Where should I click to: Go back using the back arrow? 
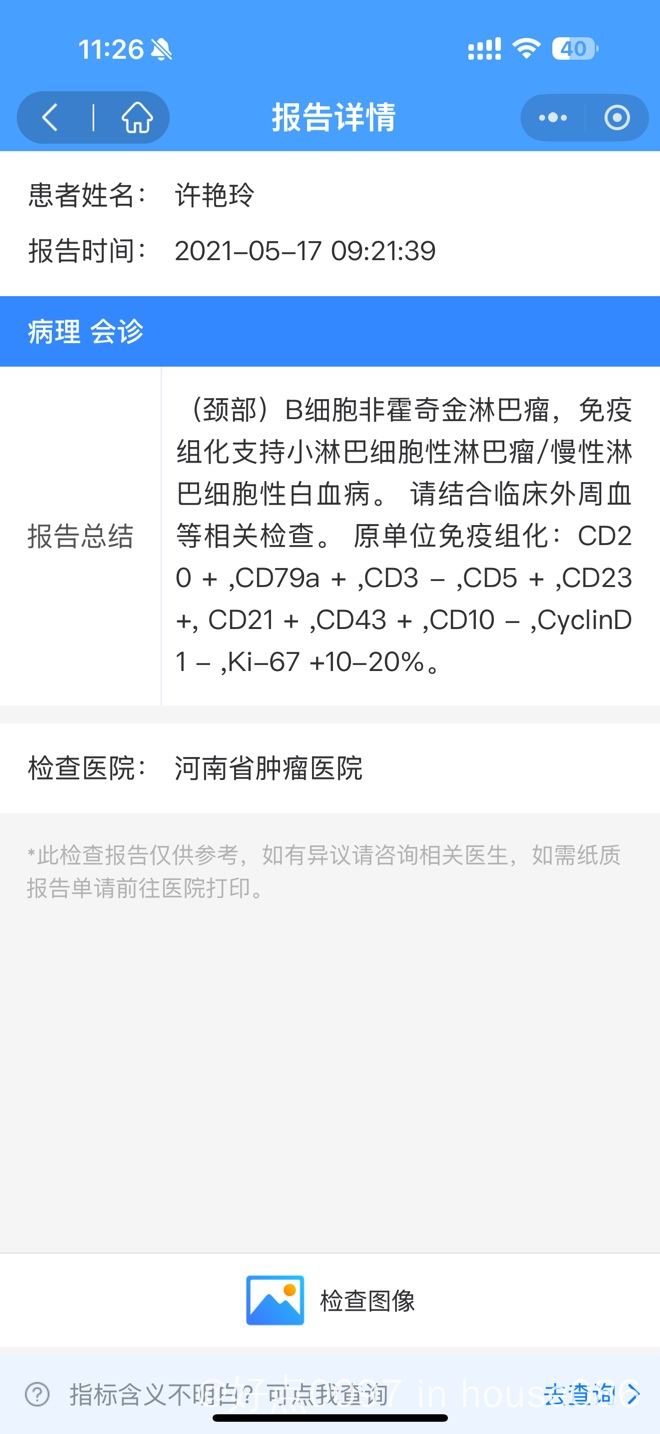coord(50,118)
